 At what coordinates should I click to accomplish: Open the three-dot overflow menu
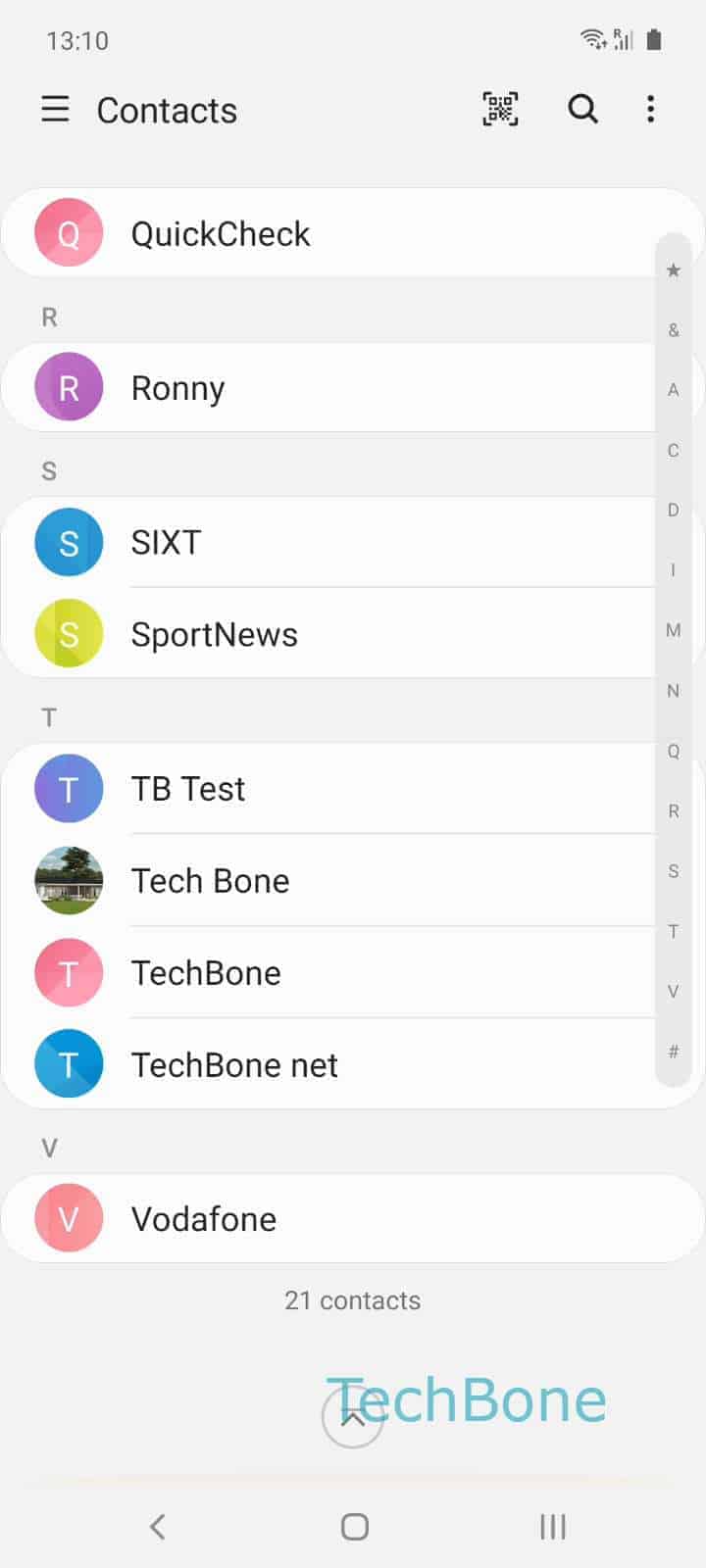coord(651,109)
